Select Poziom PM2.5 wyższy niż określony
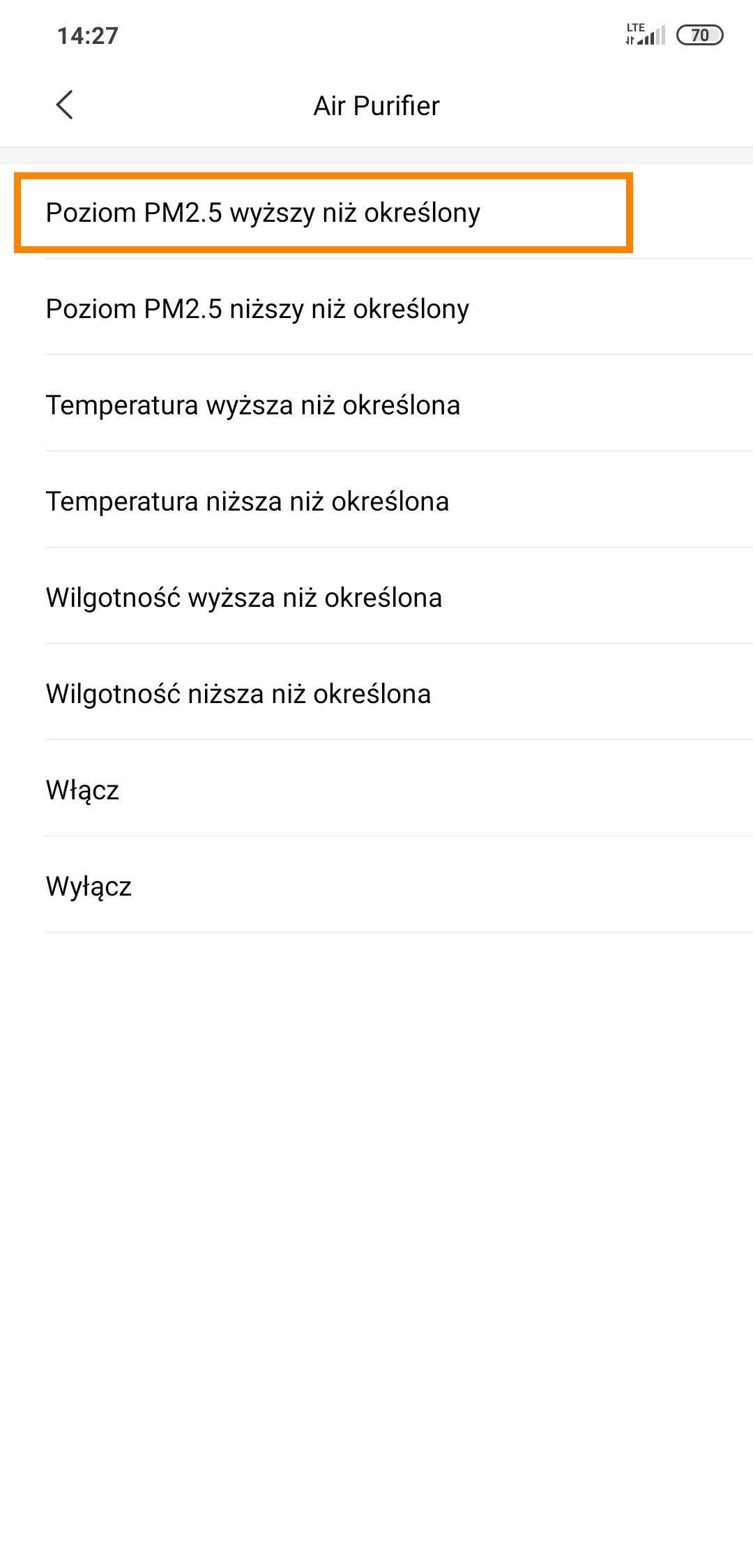The height and width of the screenshot is (1568, 753). pos(263,213)
